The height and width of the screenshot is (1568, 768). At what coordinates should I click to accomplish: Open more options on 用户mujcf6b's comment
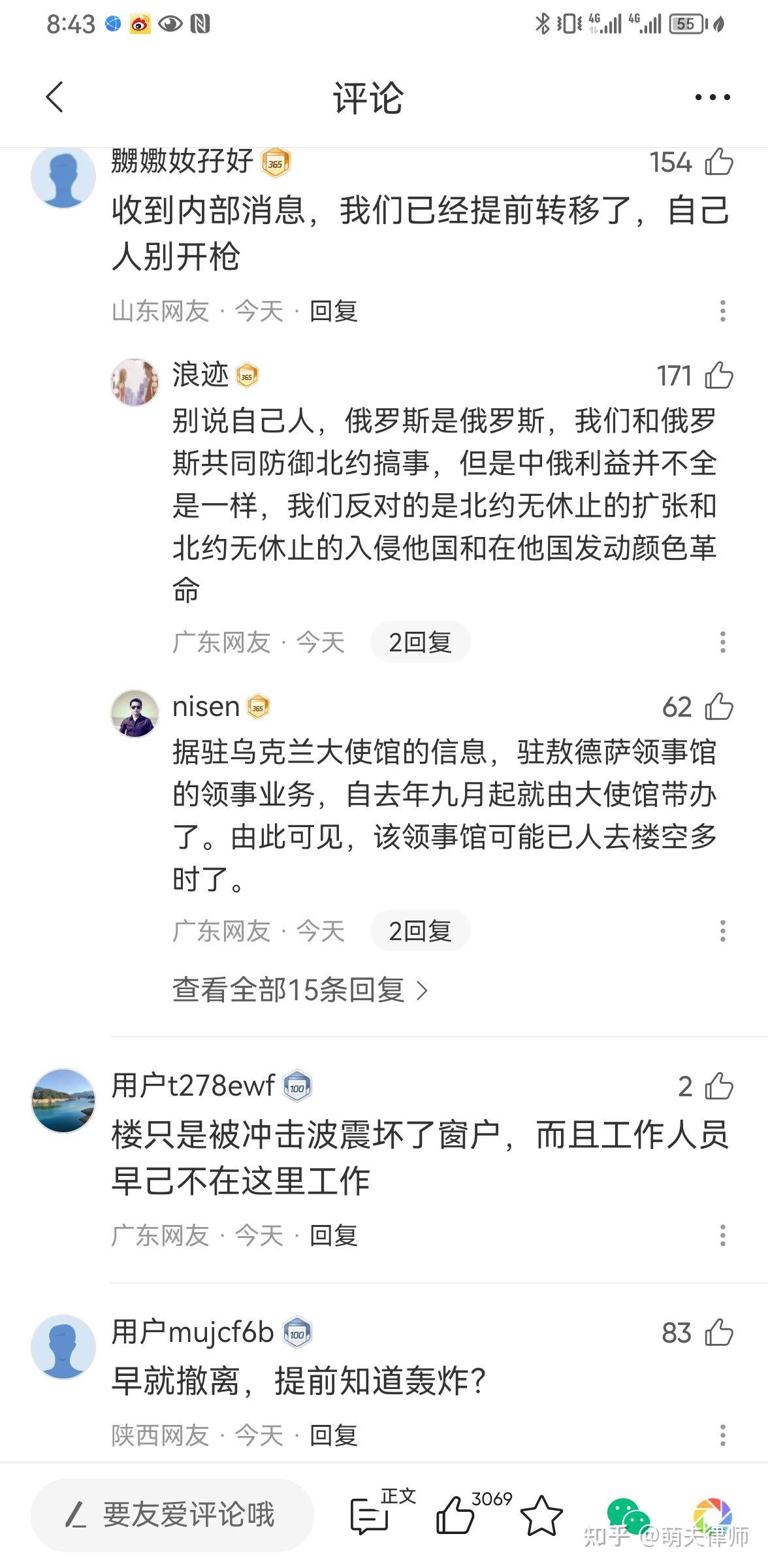click(722, 1435)
